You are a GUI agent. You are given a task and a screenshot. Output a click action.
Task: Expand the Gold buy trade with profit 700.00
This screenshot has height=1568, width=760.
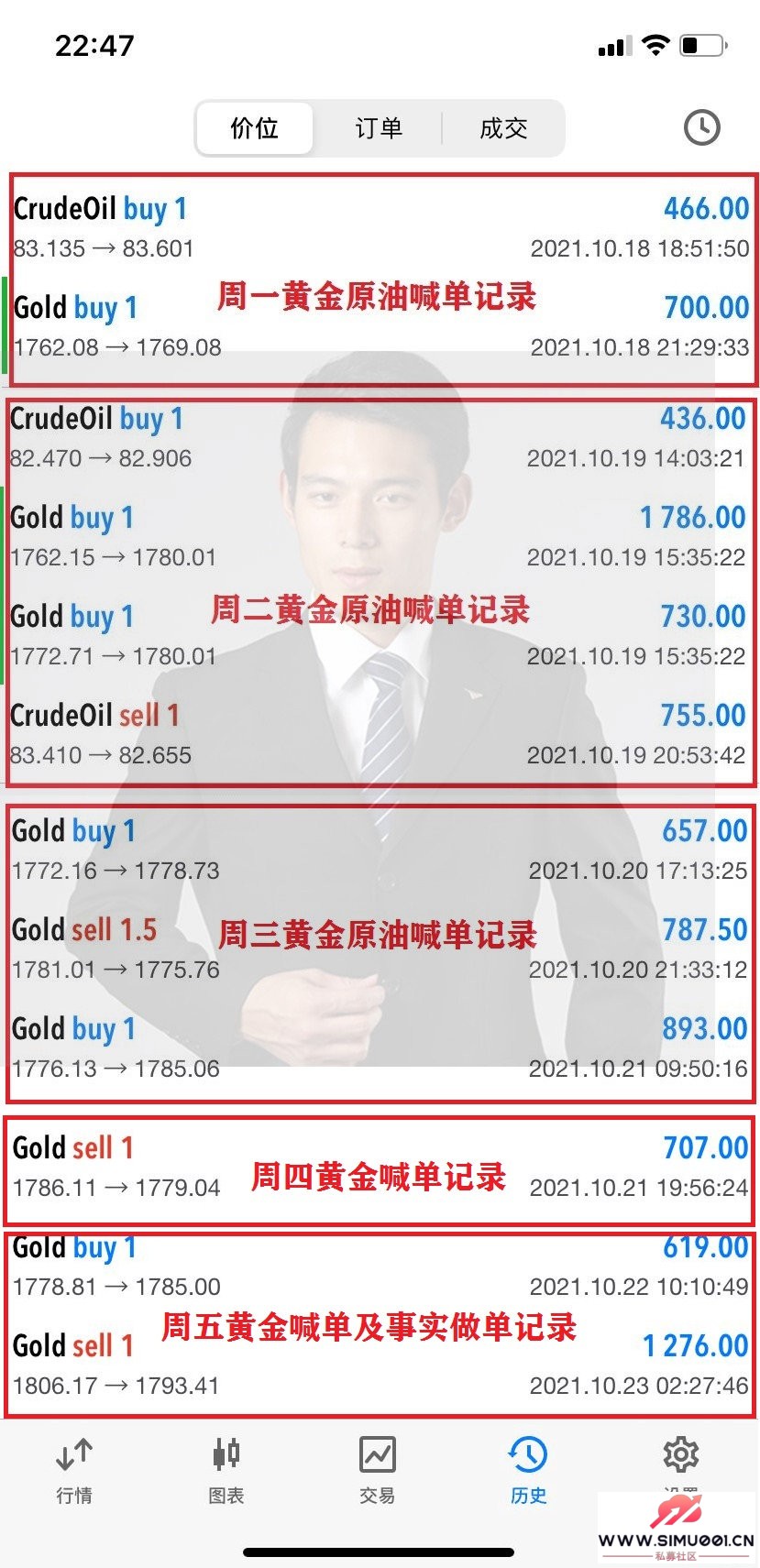tap(380, 326)
